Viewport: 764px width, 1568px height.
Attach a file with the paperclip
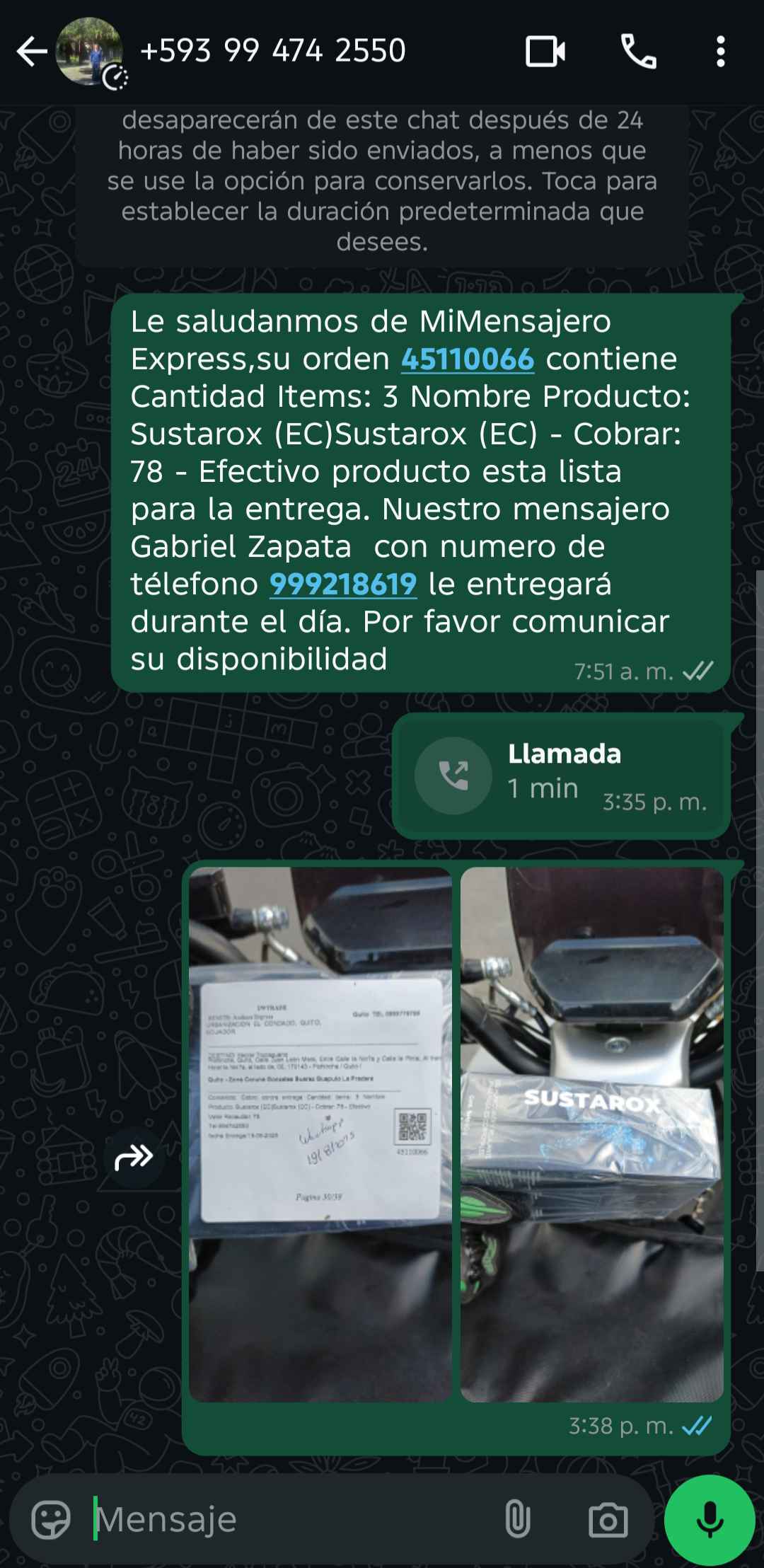pos(517,1518)
